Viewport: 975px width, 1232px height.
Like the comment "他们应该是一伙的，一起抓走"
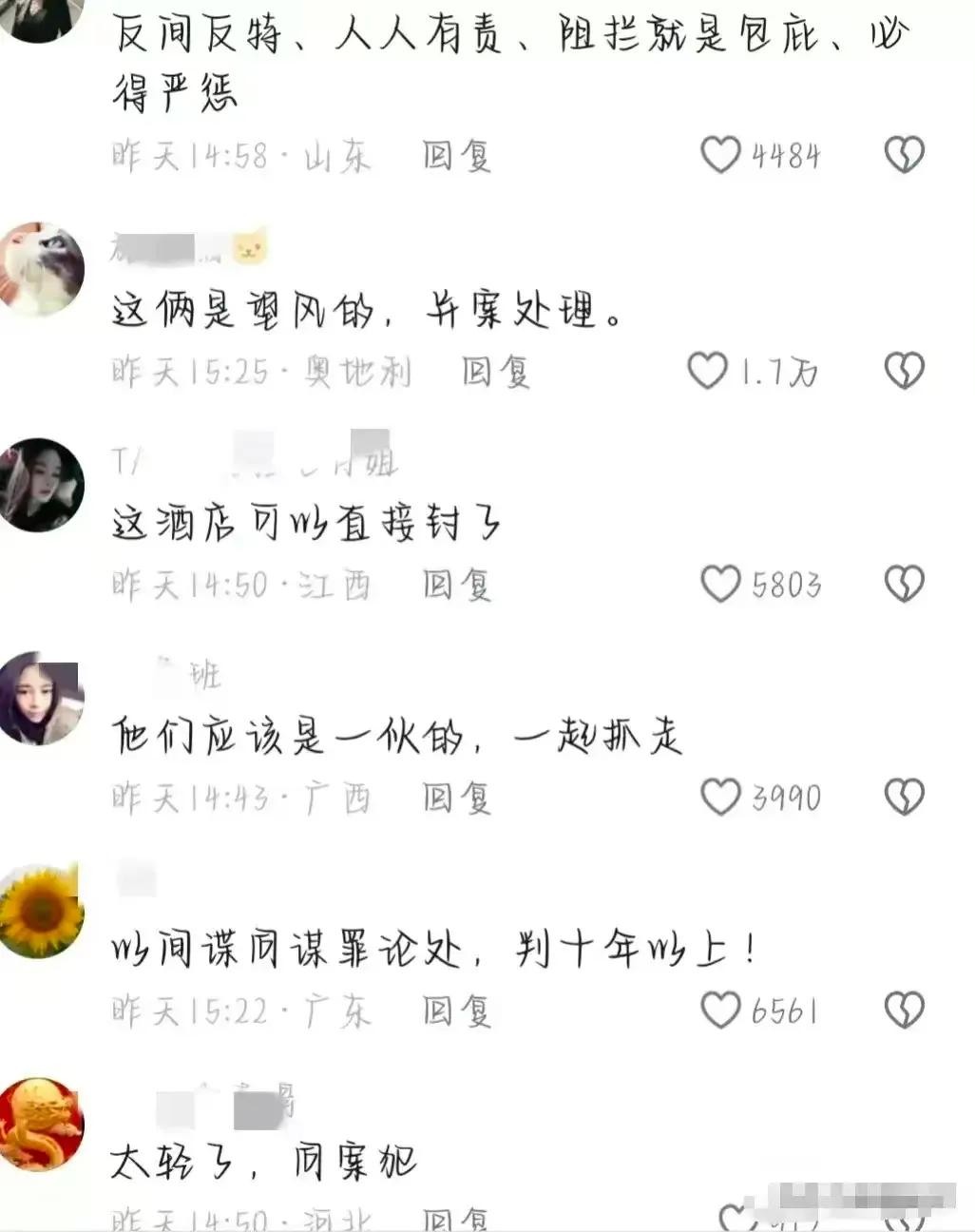(720, 797)
